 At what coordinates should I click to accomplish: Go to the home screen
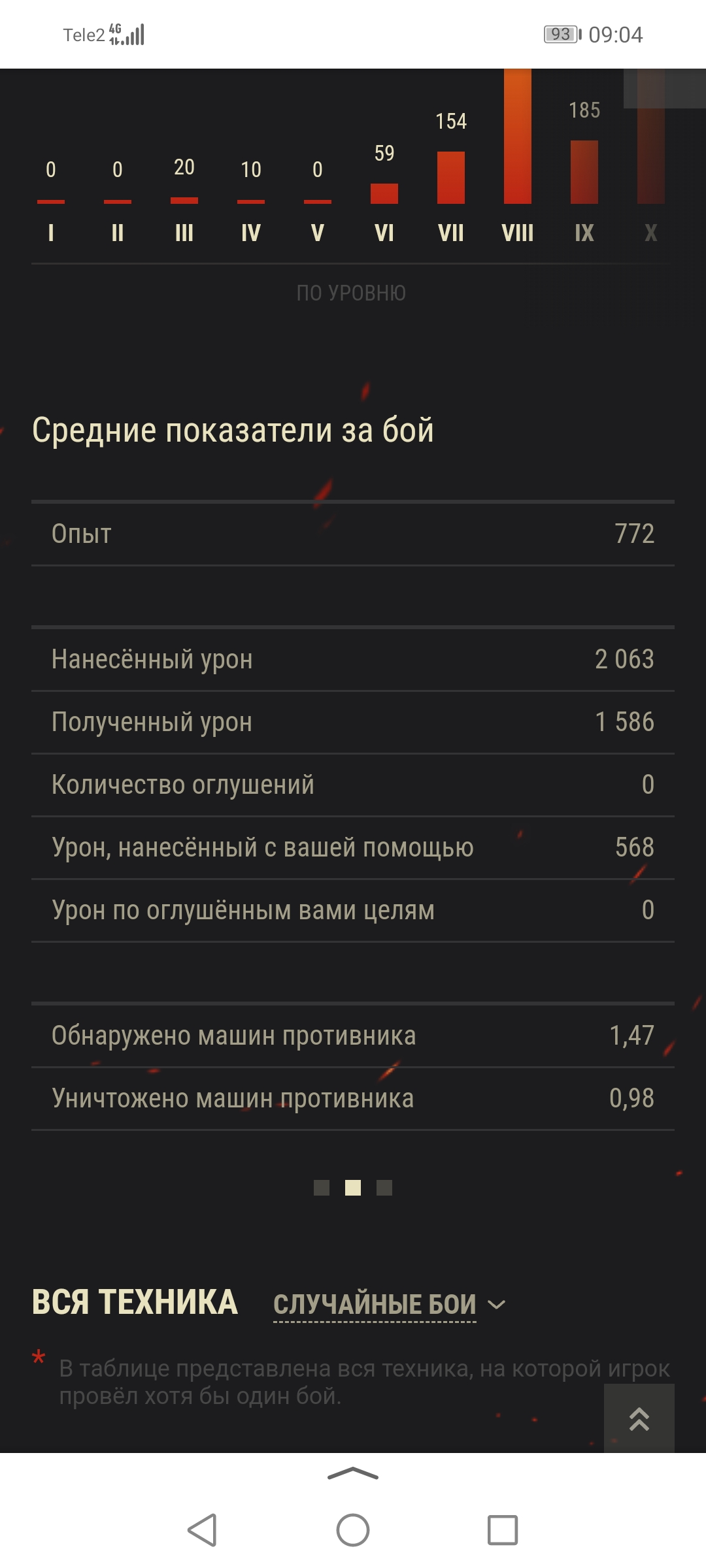(353, 1530)
